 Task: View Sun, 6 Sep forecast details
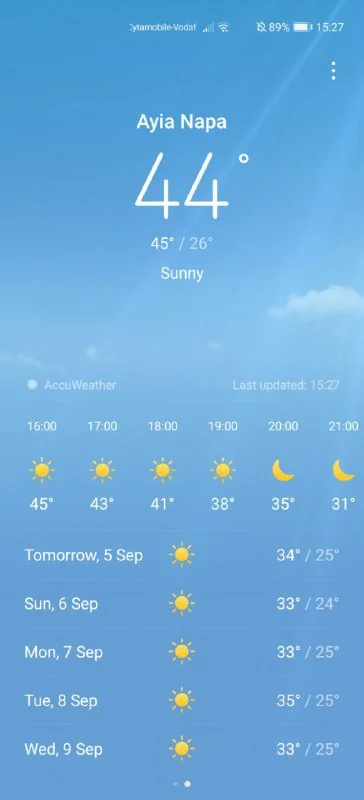[x=182, y=604]
